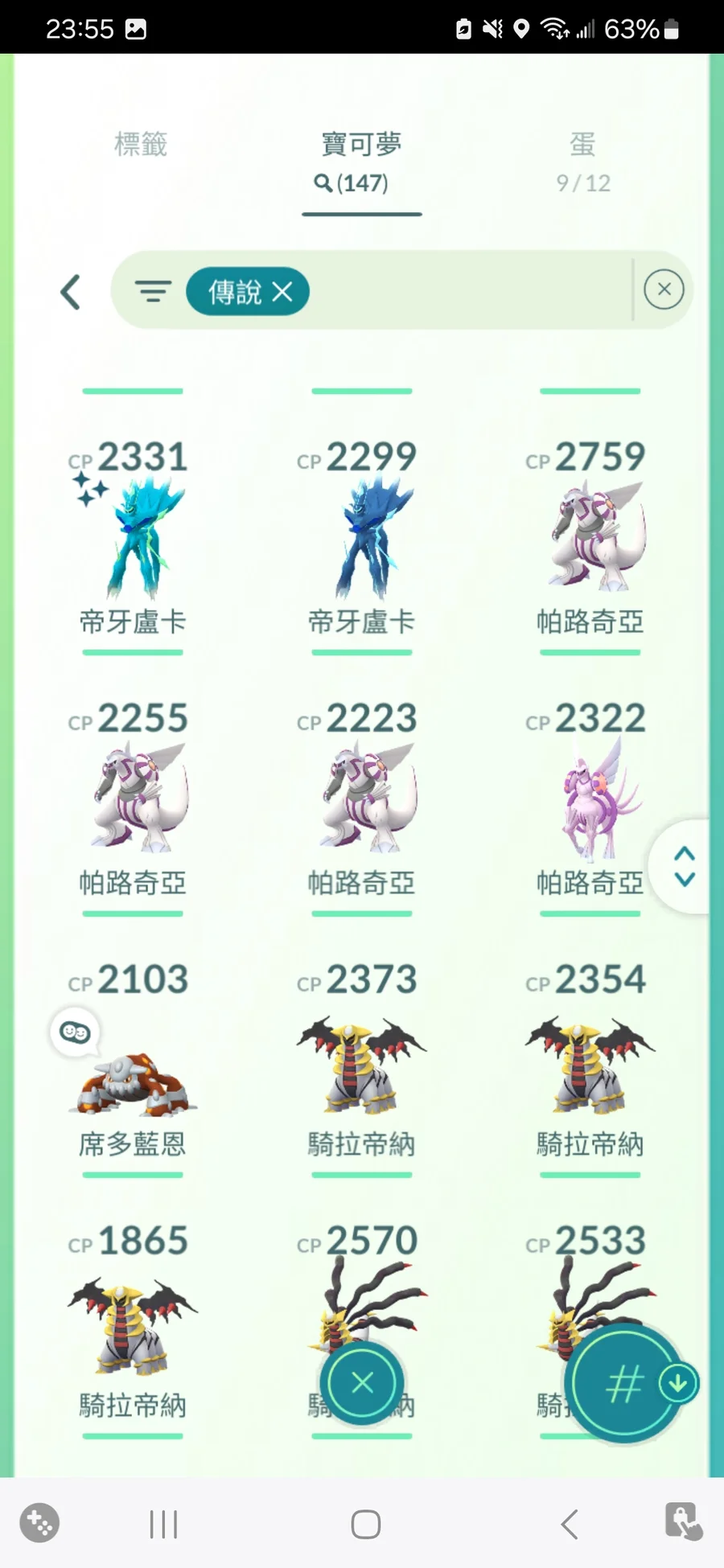The height and width of the screenshot is (1568, 724).
Task: Open the sort options # button
Action: [x=624, y=1385]
